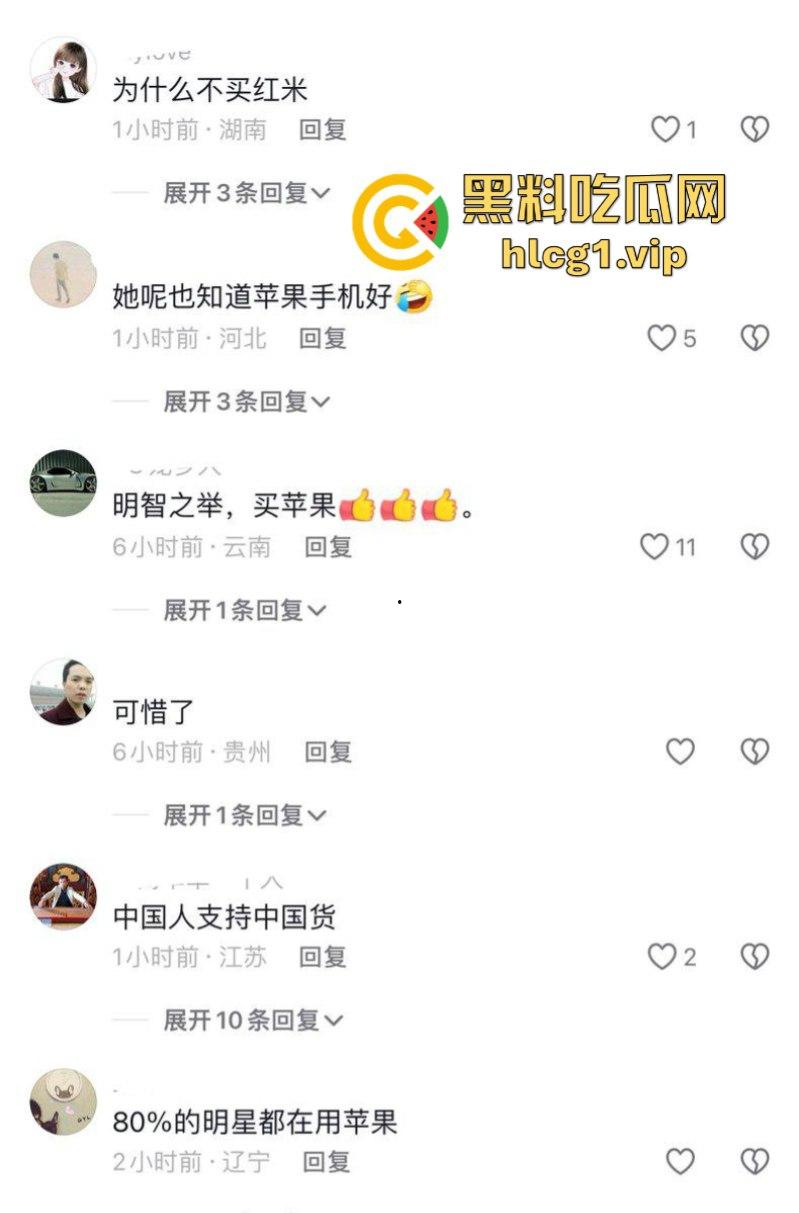Image resolution: width=799 pixels, height=1213 pixels.
Task: Open profile of "为什么不买红米" commenter
Action: click(63, 70)
